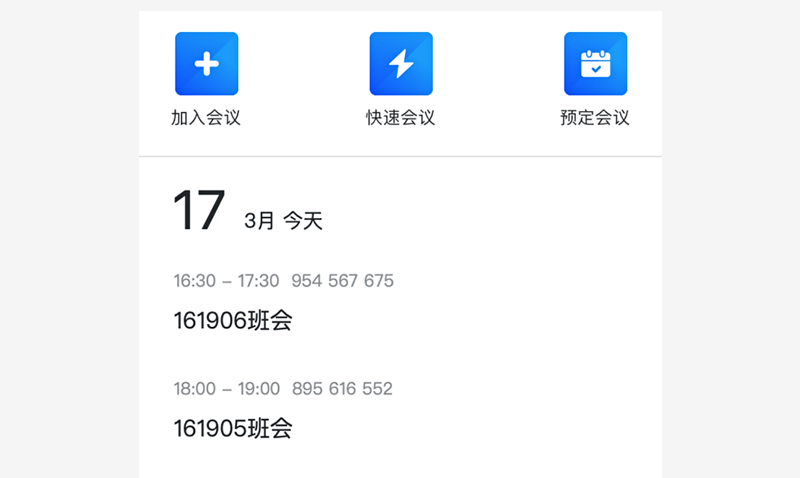Open 预定会议 to schedule a meeting
The image size is (800, 478).
point(595,64)
